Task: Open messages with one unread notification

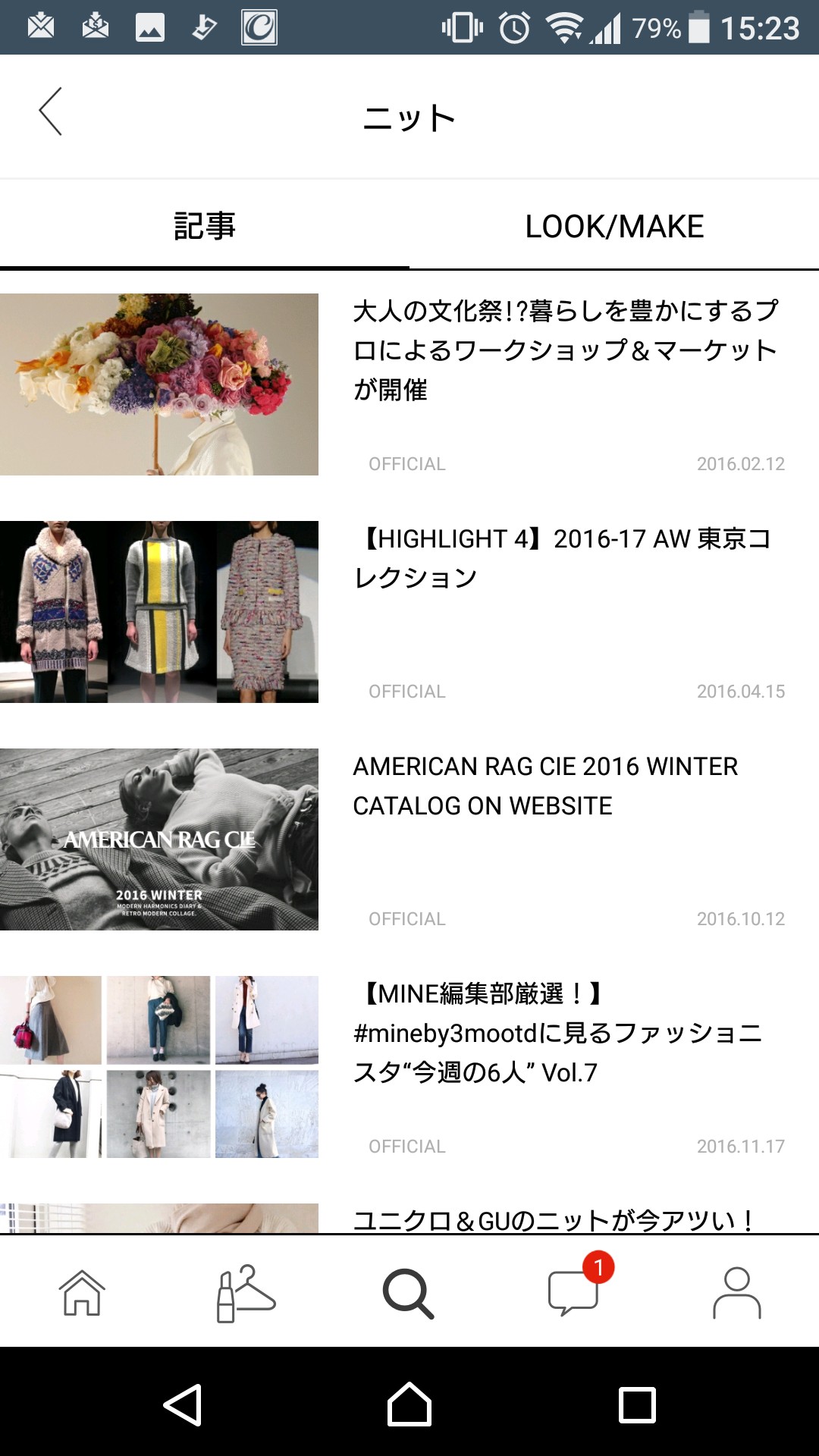Action: [574, 1293]
